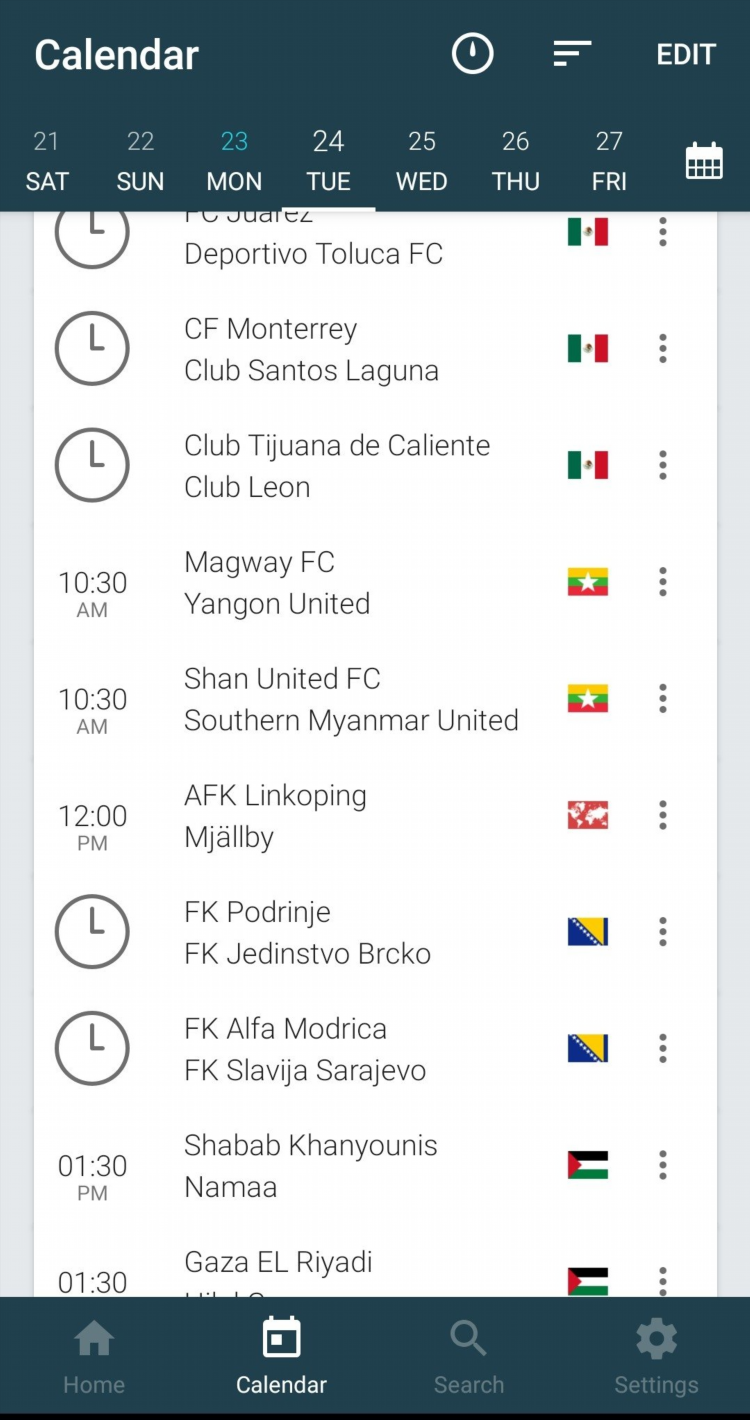This screenshot has height=1420, width=750.
Task: Open the sort/filter lines icon
Action: pos(573,54)
